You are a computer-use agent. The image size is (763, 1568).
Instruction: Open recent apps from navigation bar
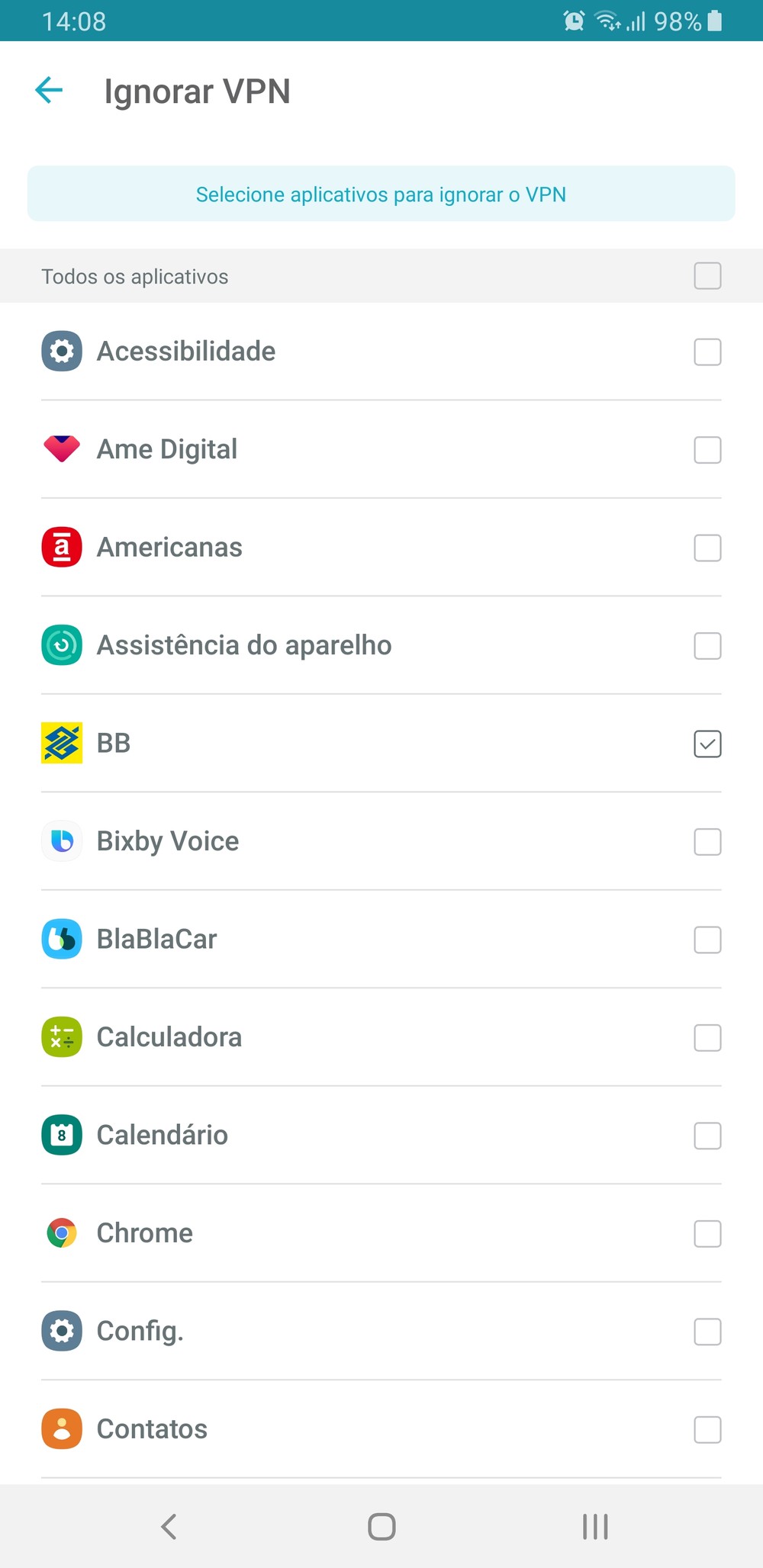[x=595, y=1526]
